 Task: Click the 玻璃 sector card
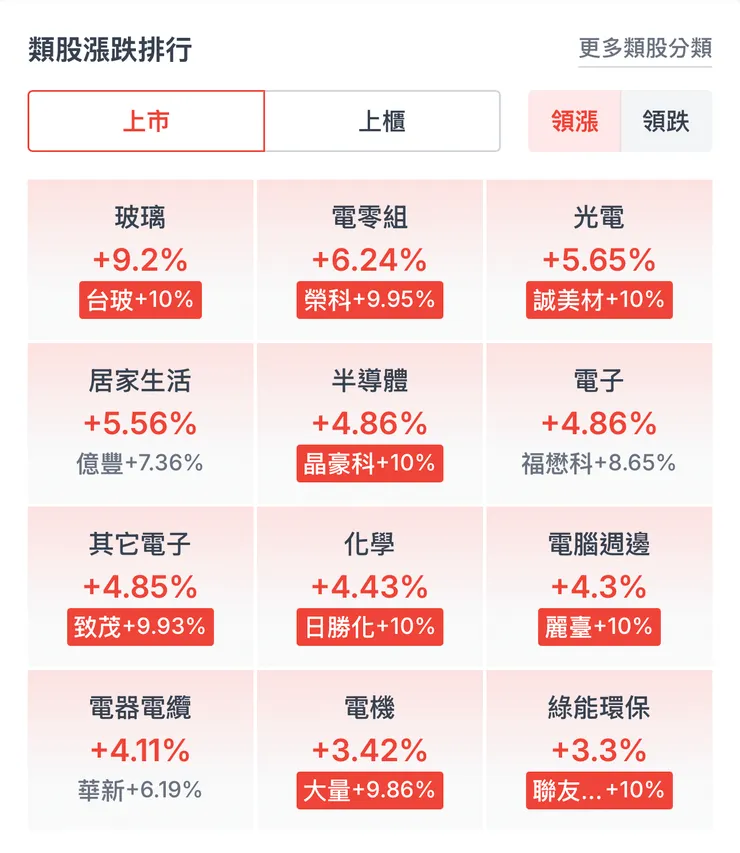(x=140, y=250)
